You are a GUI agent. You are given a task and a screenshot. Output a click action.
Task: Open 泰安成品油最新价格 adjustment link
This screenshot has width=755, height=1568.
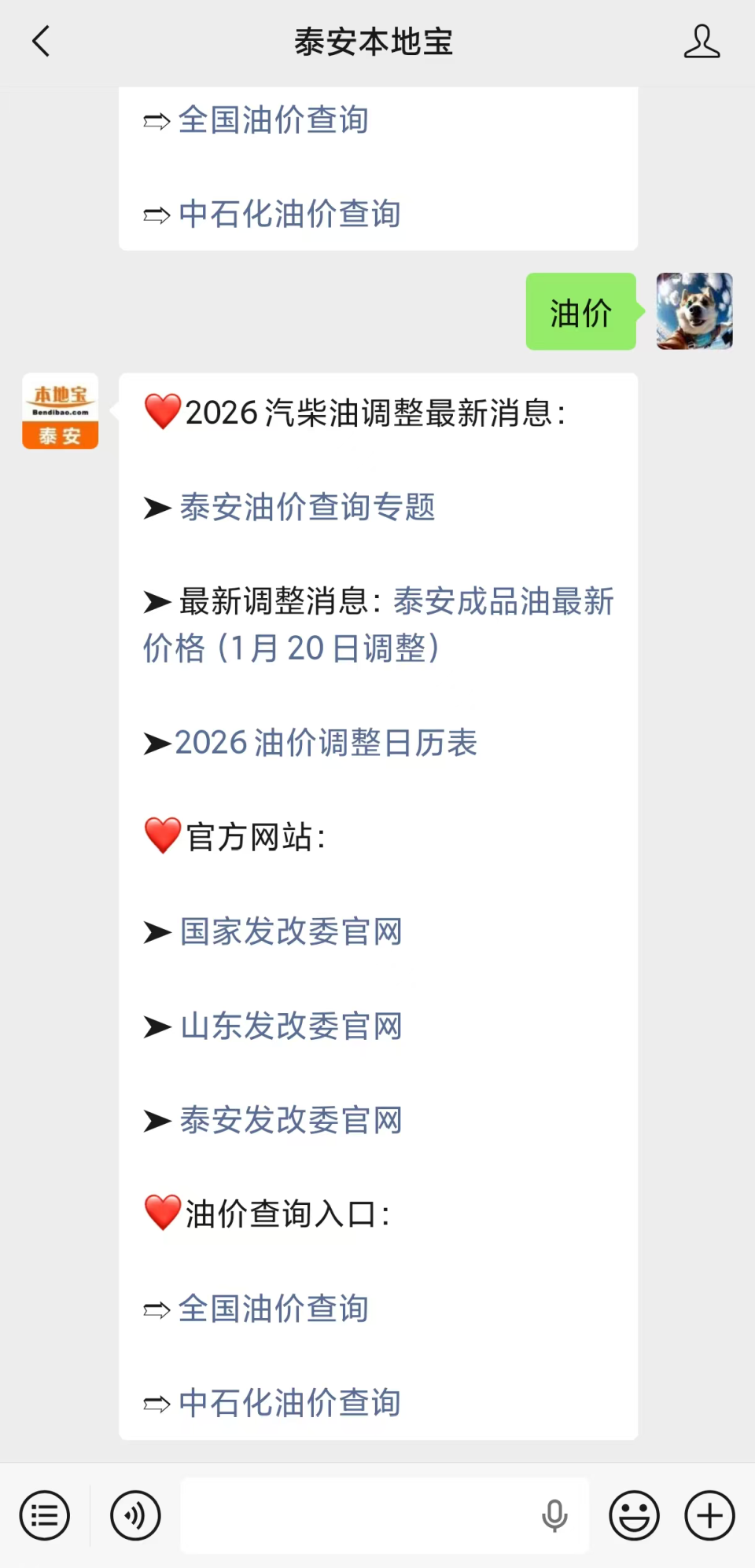coord(503,602)
